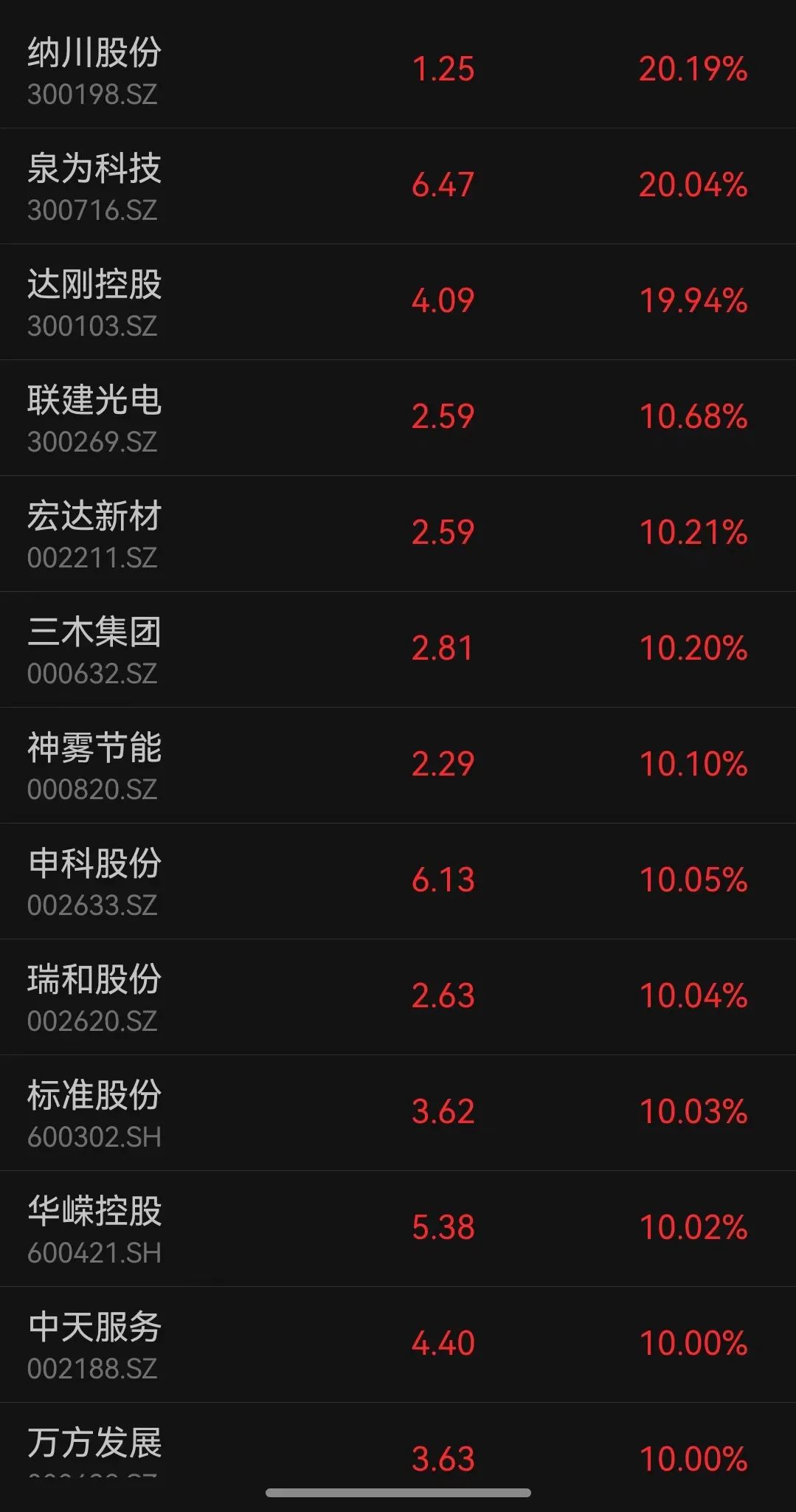Image resolution: width=796 pixels, height=1512 pixels.
Task: Tap the 华嵘控股 listing
Action: [x=398, y=1229]
